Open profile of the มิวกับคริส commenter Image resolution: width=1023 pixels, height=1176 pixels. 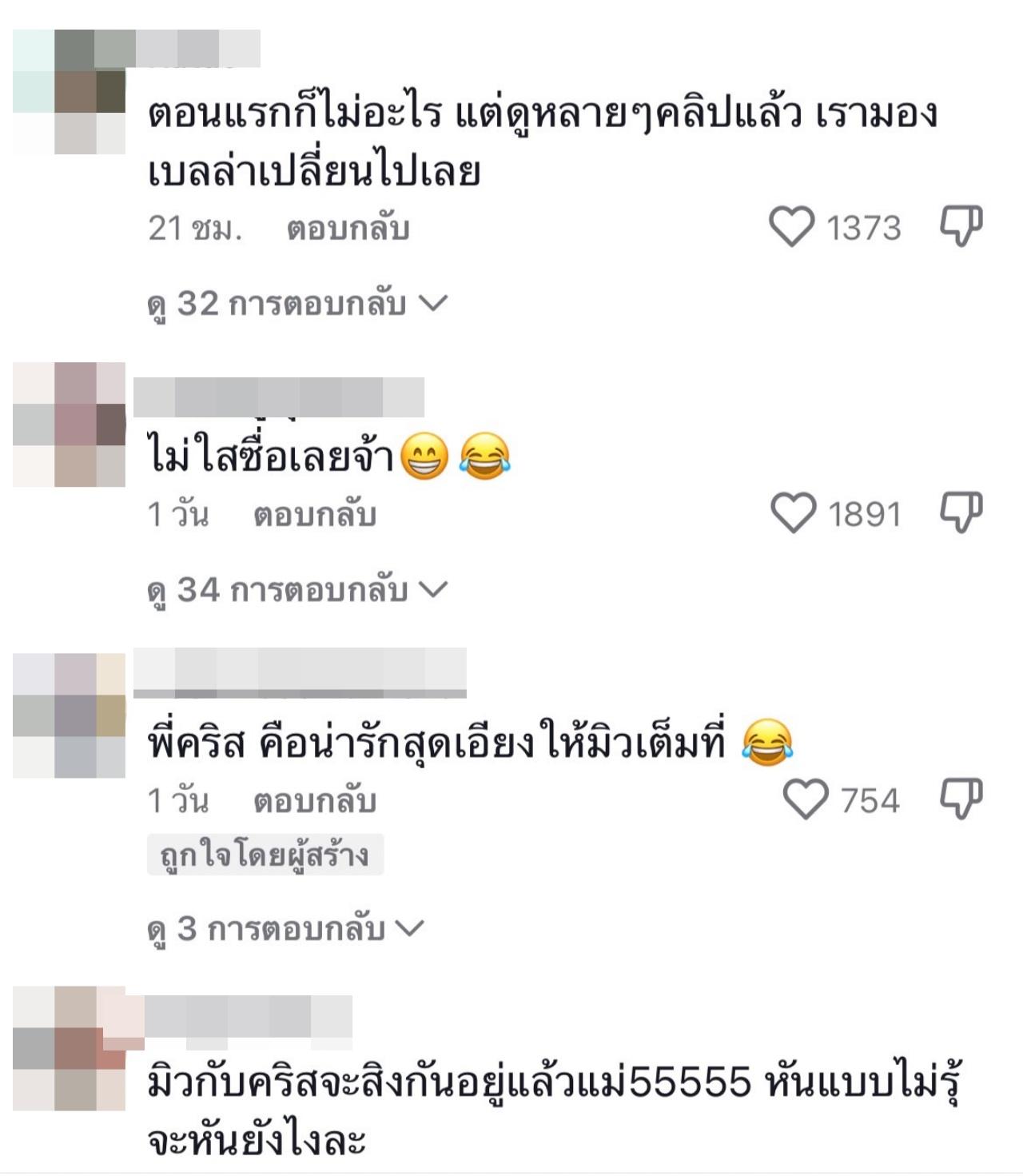click(70, 1048)
